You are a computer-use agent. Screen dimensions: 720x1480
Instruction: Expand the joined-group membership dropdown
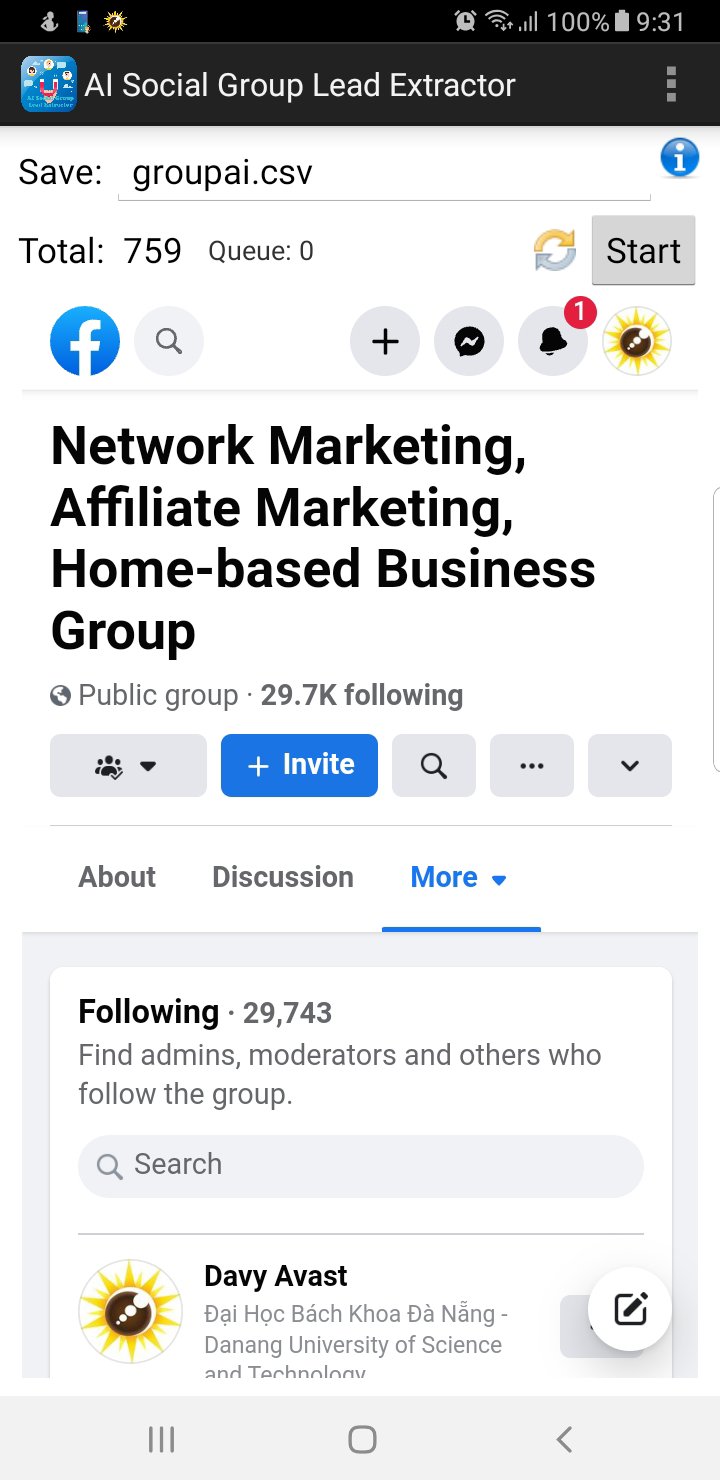[x=128, y=765]
